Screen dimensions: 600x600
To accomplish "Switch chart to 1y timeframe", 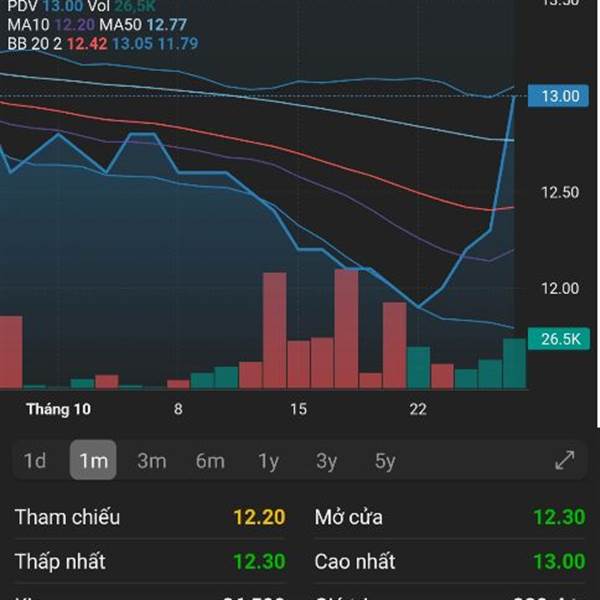I will [x=268, y=461].
